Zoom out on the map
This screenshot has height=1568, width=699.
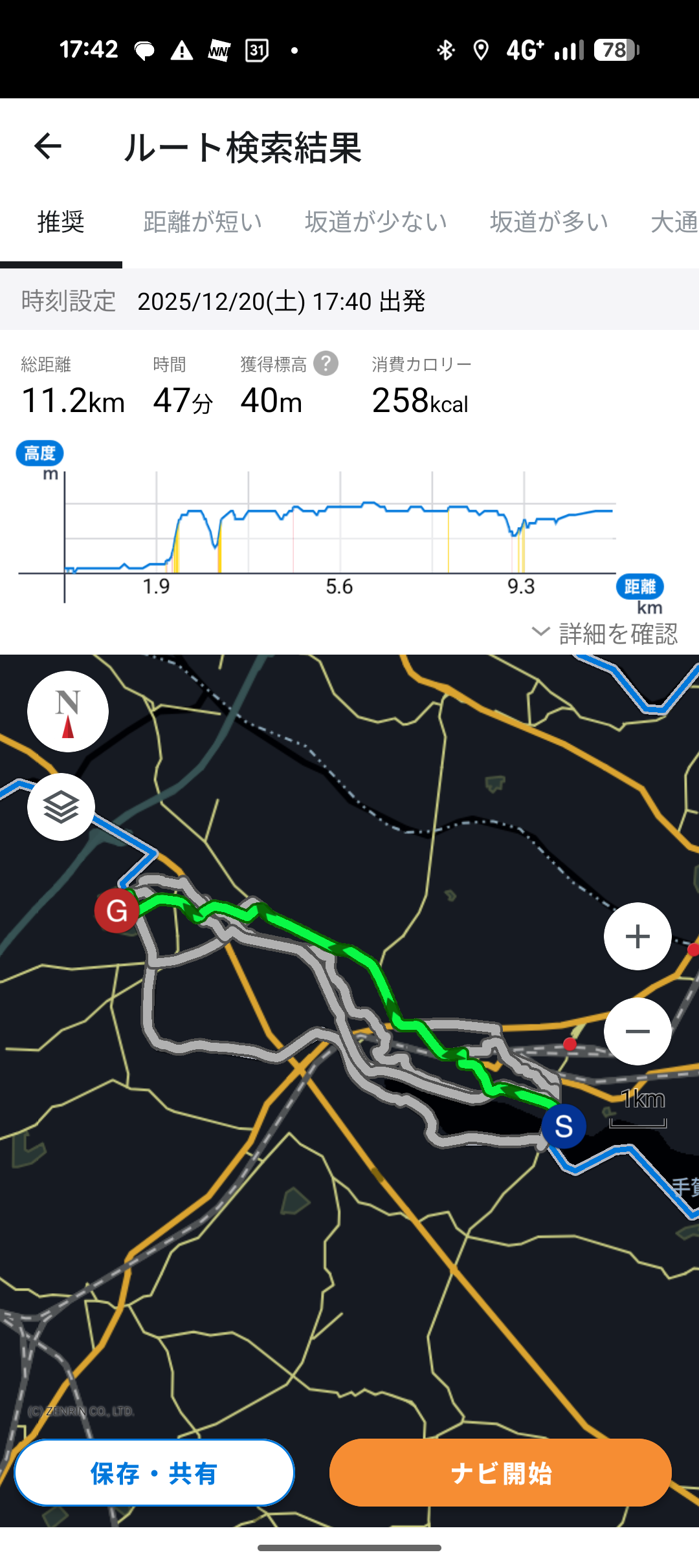(x=638, y=1031)
